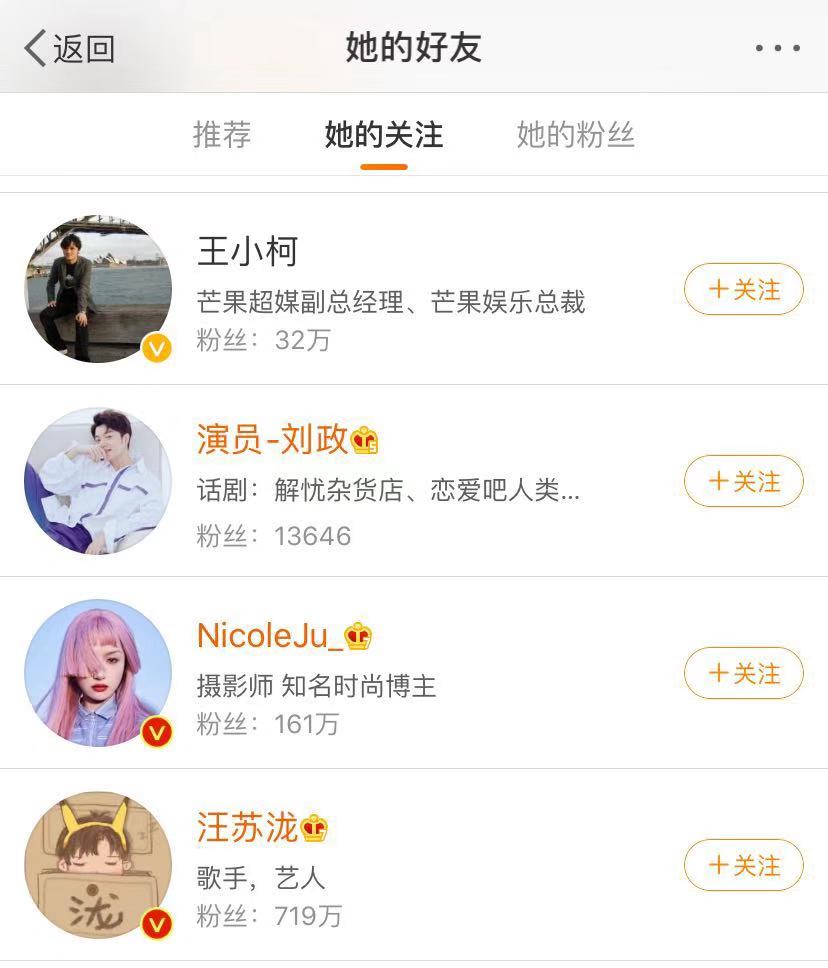Screen dimensions: 828x968
Task: Follow 汪苏泷 with the 关注 button
Action: coord(743,866)
